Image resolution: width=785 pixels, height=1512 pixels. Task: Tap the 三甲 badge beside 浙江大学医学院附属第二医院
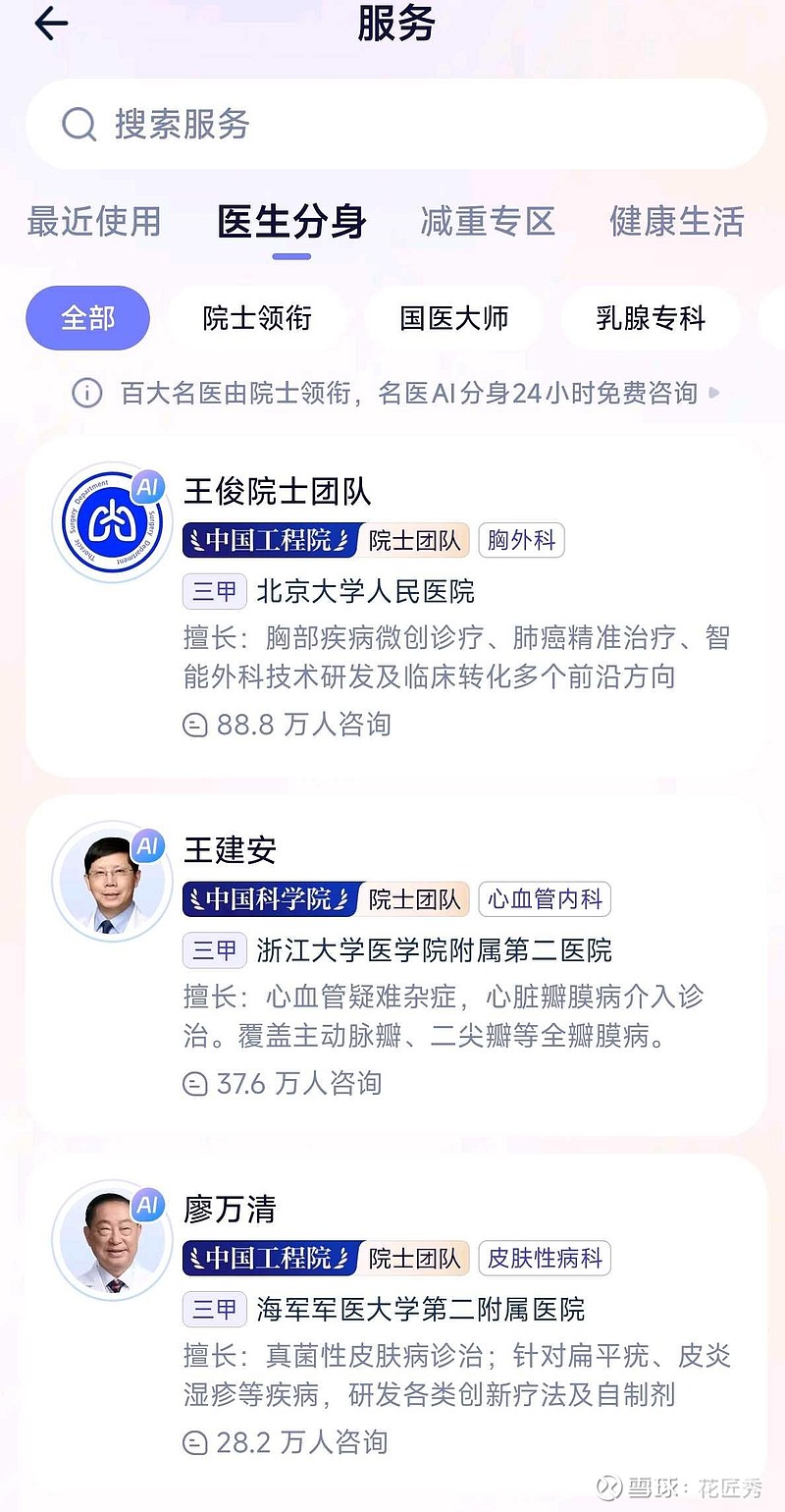[214, 950]
